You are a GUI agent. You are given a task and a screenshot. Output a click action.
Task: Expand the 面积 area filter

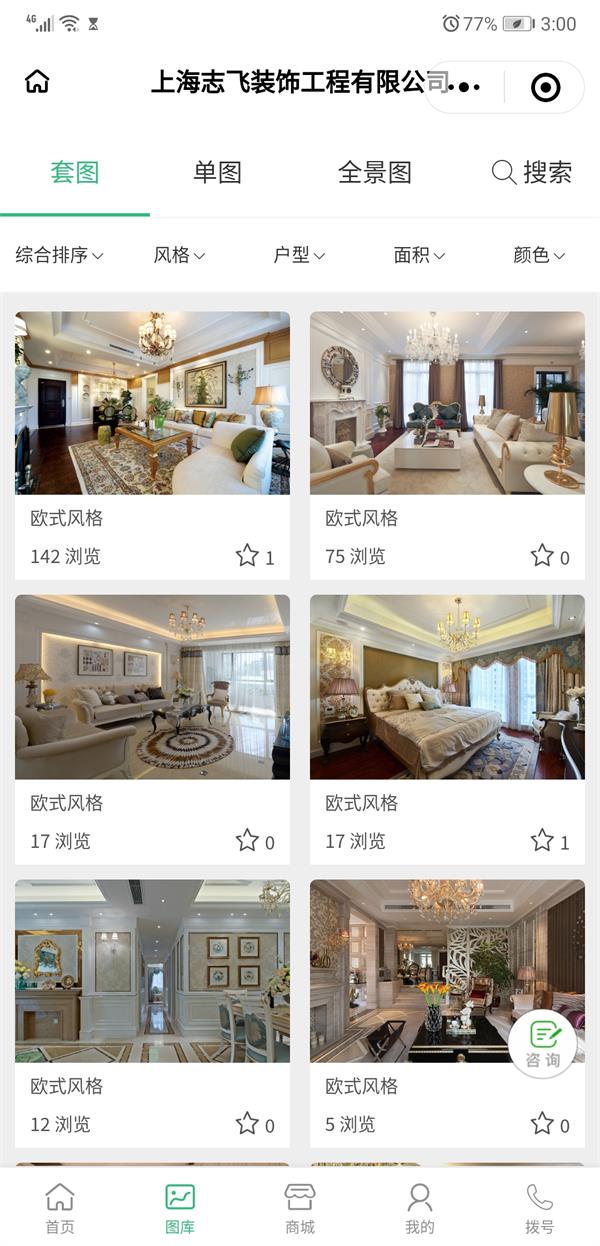(x=419, y=255)
